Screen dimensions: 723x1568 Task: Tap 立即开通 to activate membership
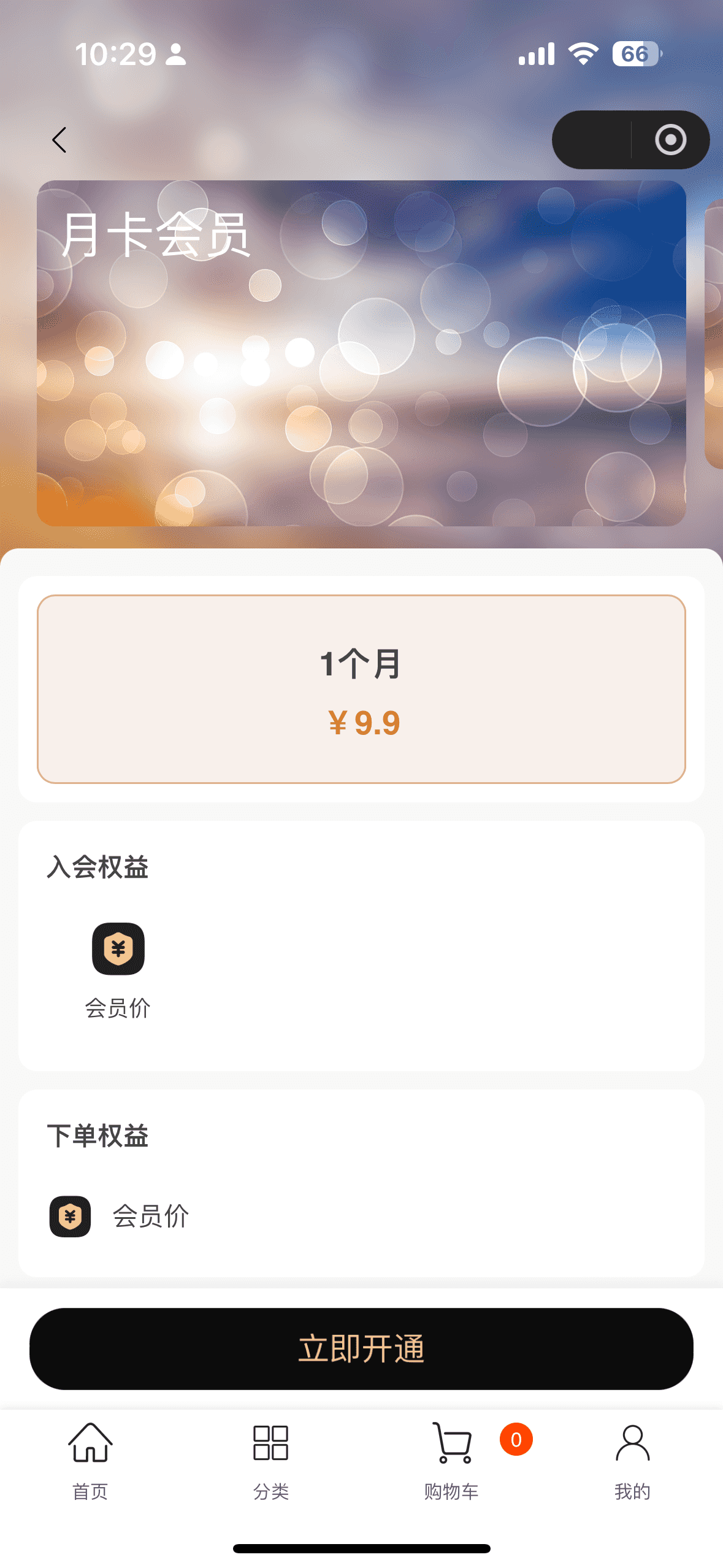(x=361, y=1348)
